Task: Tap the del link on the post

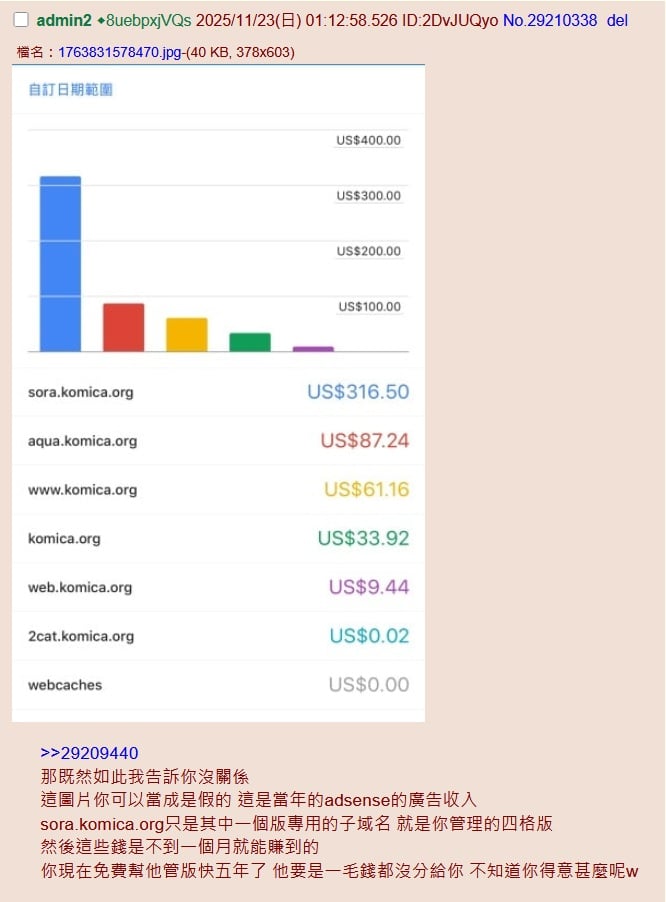Action: (x=617, y=20)
